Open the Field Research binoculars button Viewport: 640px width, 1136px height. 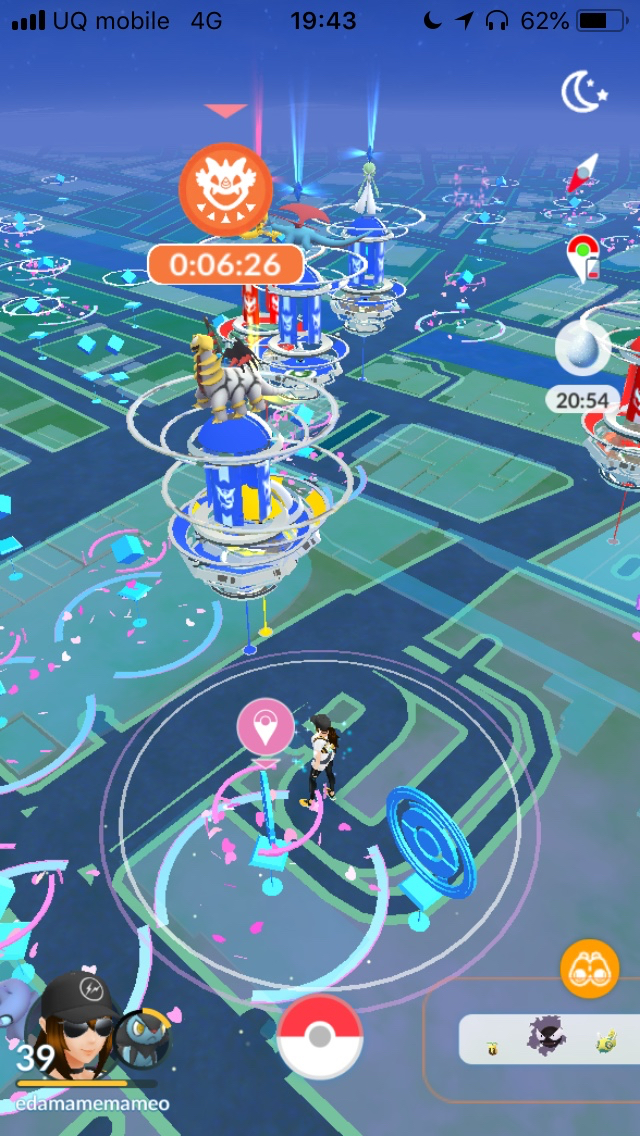pos(589,969)
